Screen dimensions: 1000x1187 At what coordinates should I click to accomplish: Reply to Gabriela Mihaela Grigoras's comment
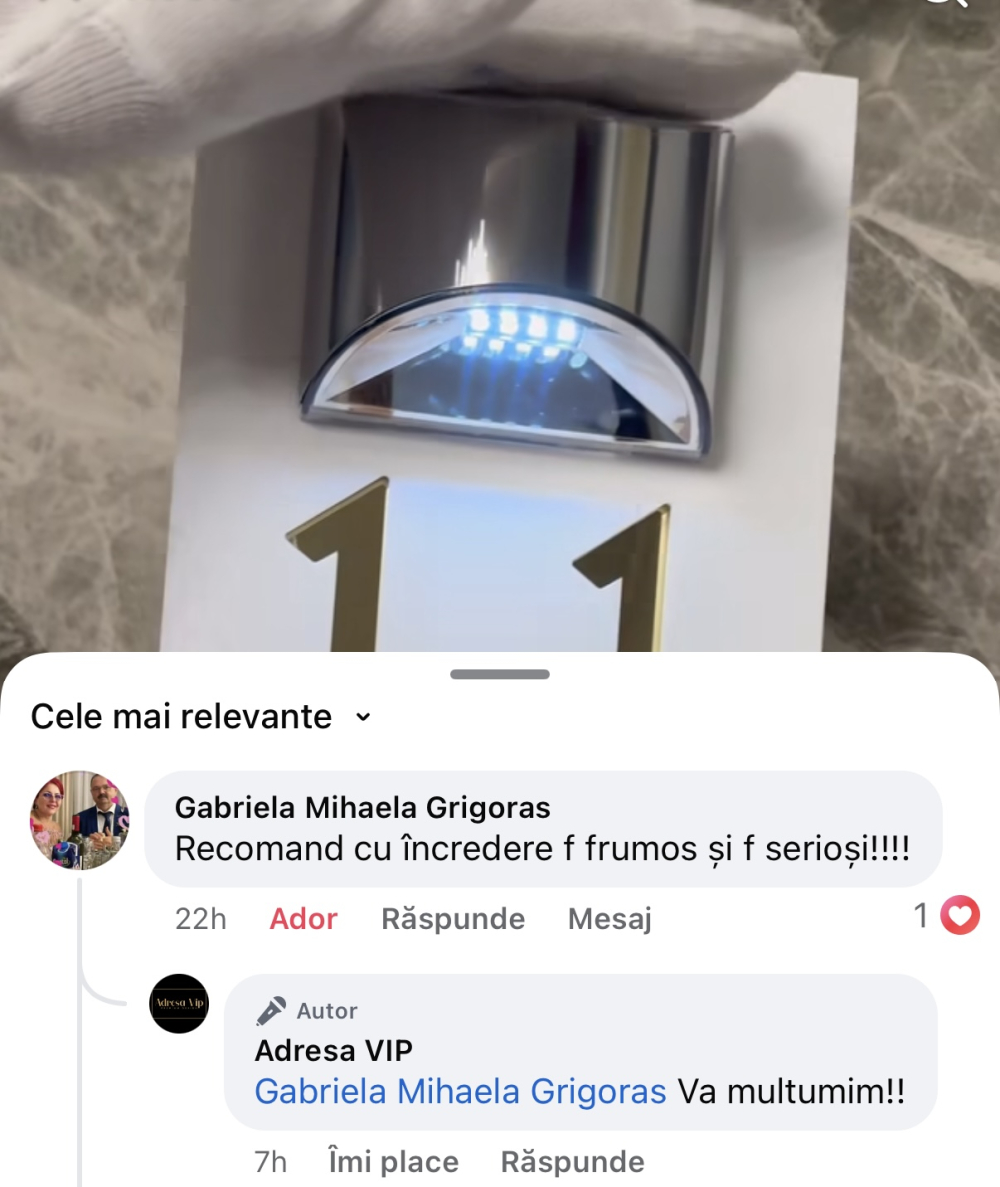[x=453, y=919]
